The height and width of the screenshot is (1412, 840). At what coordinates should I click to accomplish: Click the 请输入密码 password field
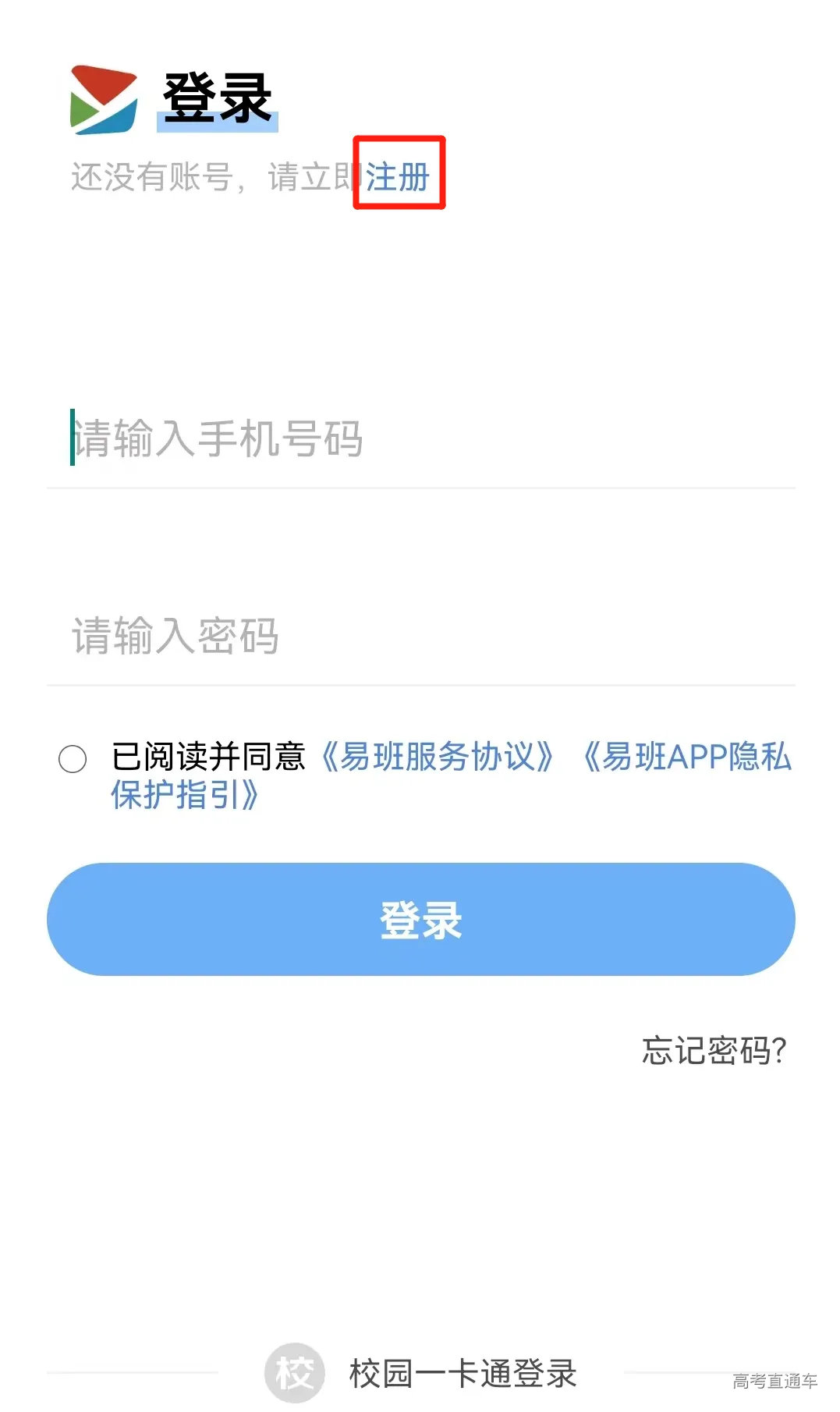(x=312, y=636)
